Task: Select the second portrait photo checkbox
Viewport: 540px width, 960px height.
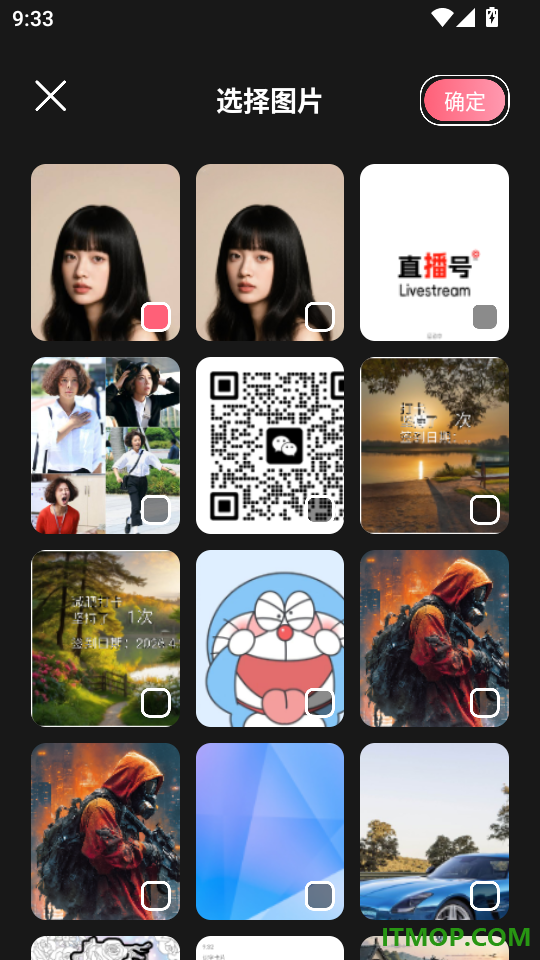Action: (x=320, y=317)
